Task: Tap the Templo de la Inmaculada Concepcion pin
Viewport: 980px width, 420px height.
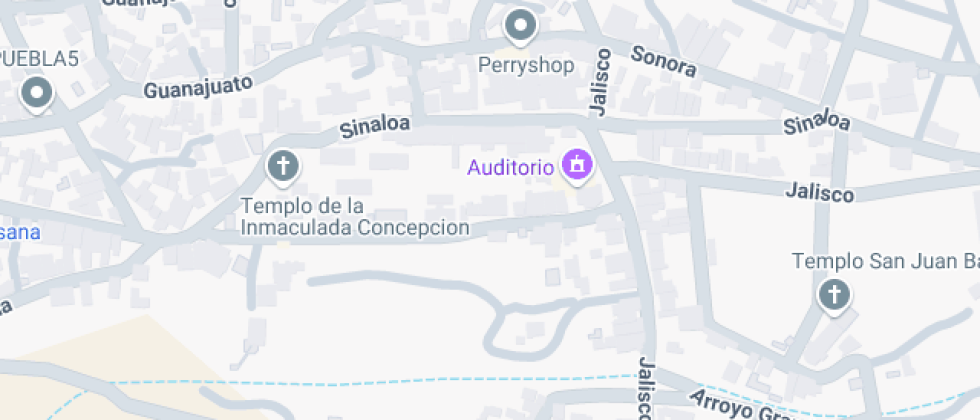Action: [x=283, y=166]
